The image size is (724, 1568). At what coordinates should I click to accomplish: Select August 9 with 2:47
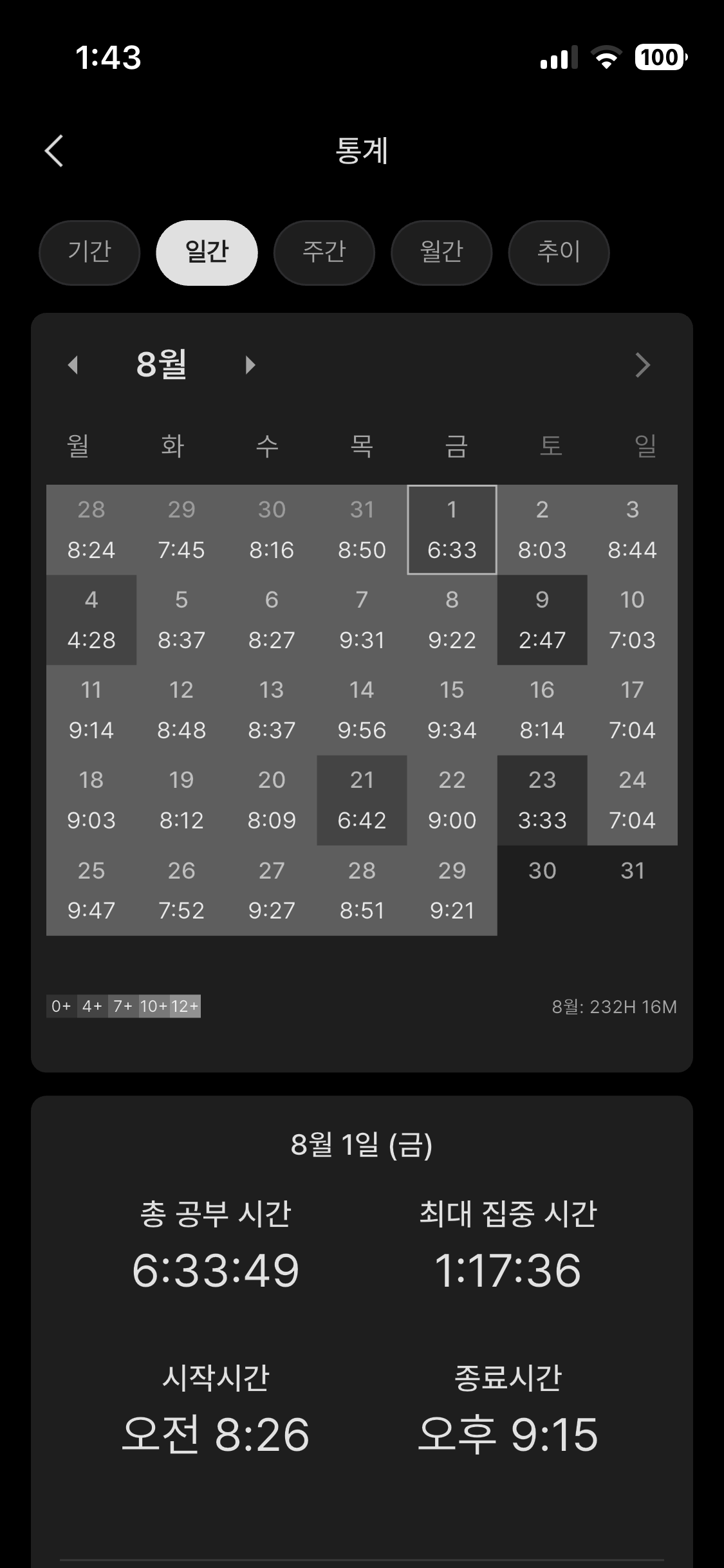[542, 620]
